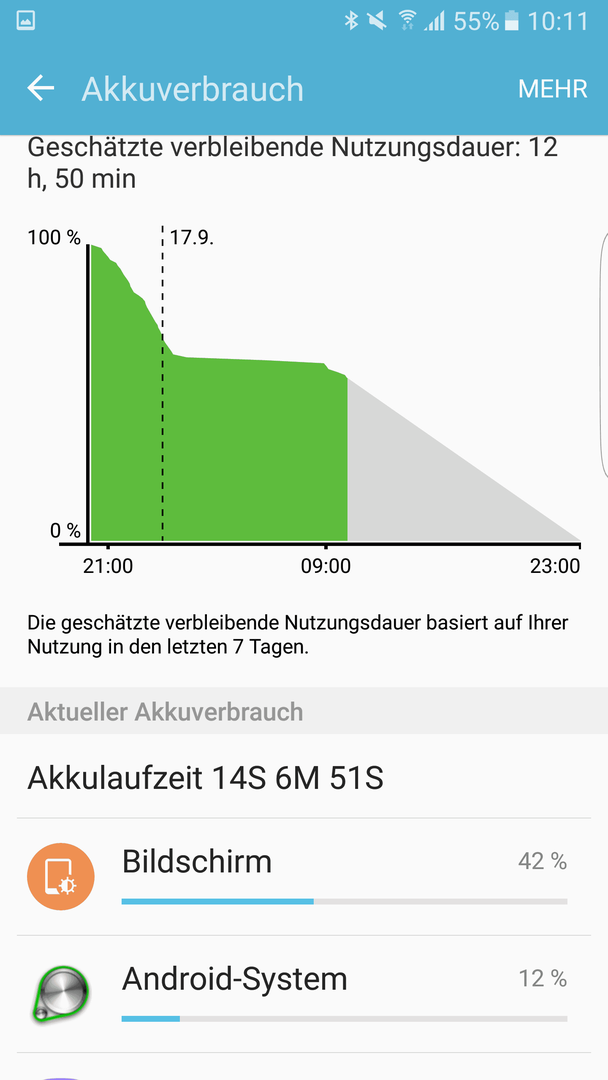Open the MEHR options menu
This screenshot has width=608, height=1080.
tap(552, 89)
